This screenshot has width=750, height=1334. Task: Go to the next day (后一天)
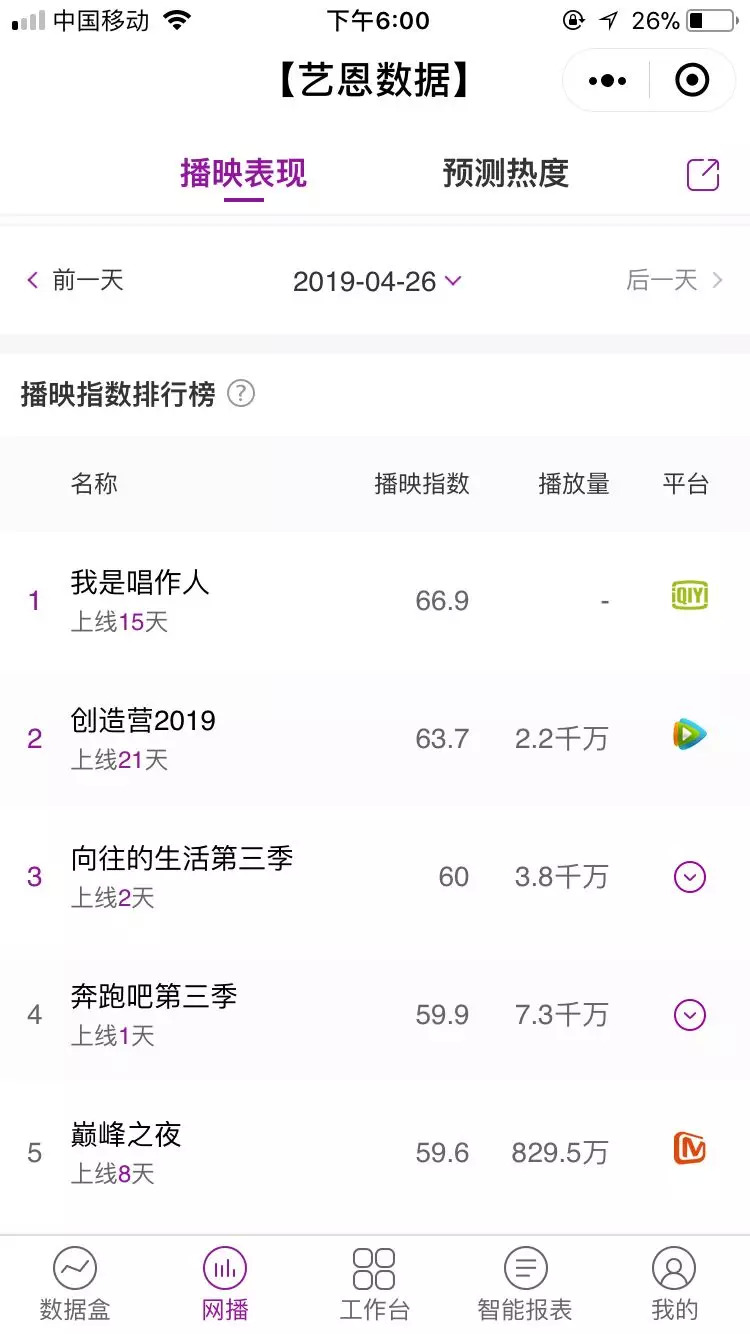click(673, 281)
